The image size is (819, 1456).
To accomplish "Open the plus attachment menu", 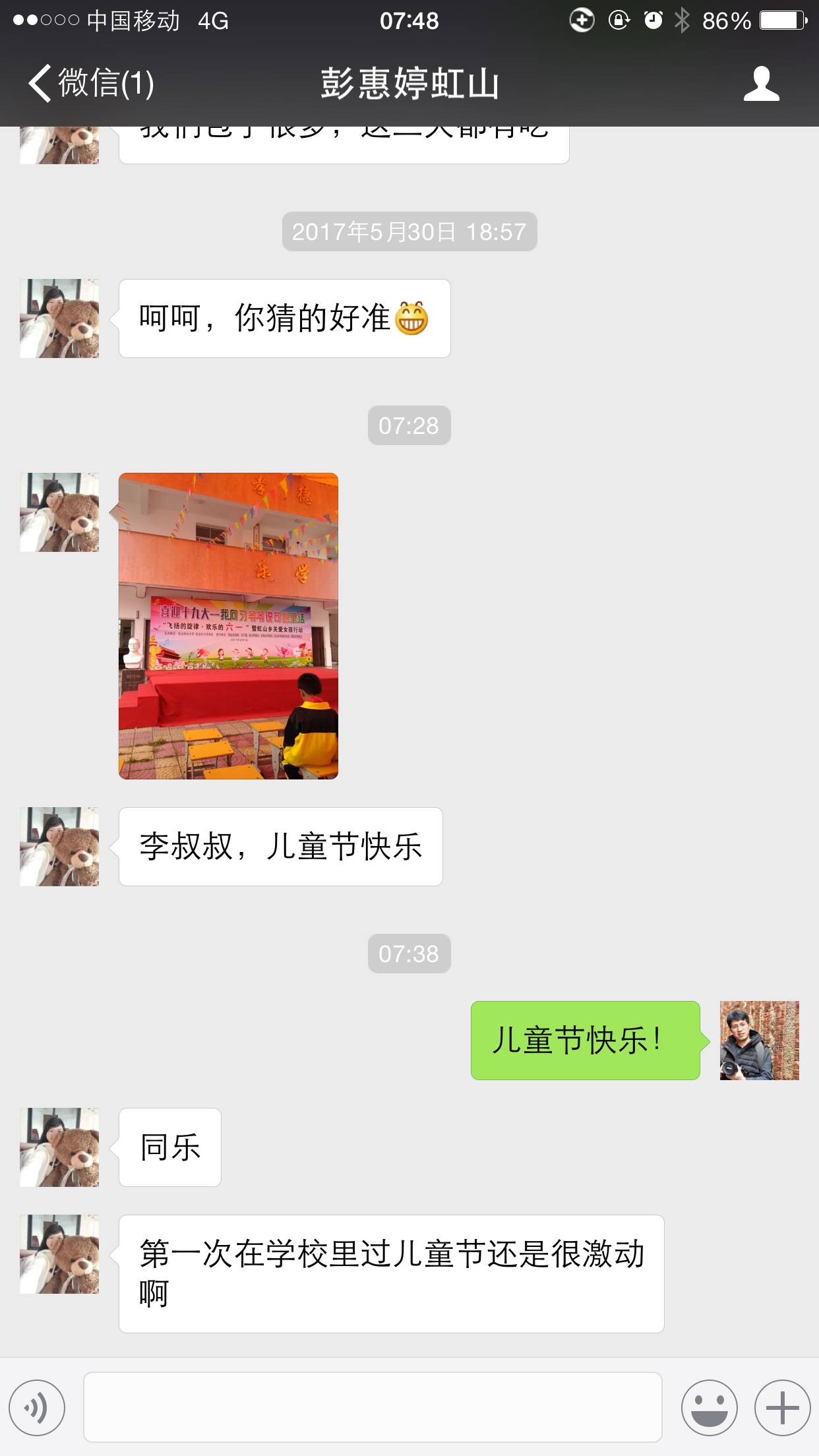I will point(782,1408).
